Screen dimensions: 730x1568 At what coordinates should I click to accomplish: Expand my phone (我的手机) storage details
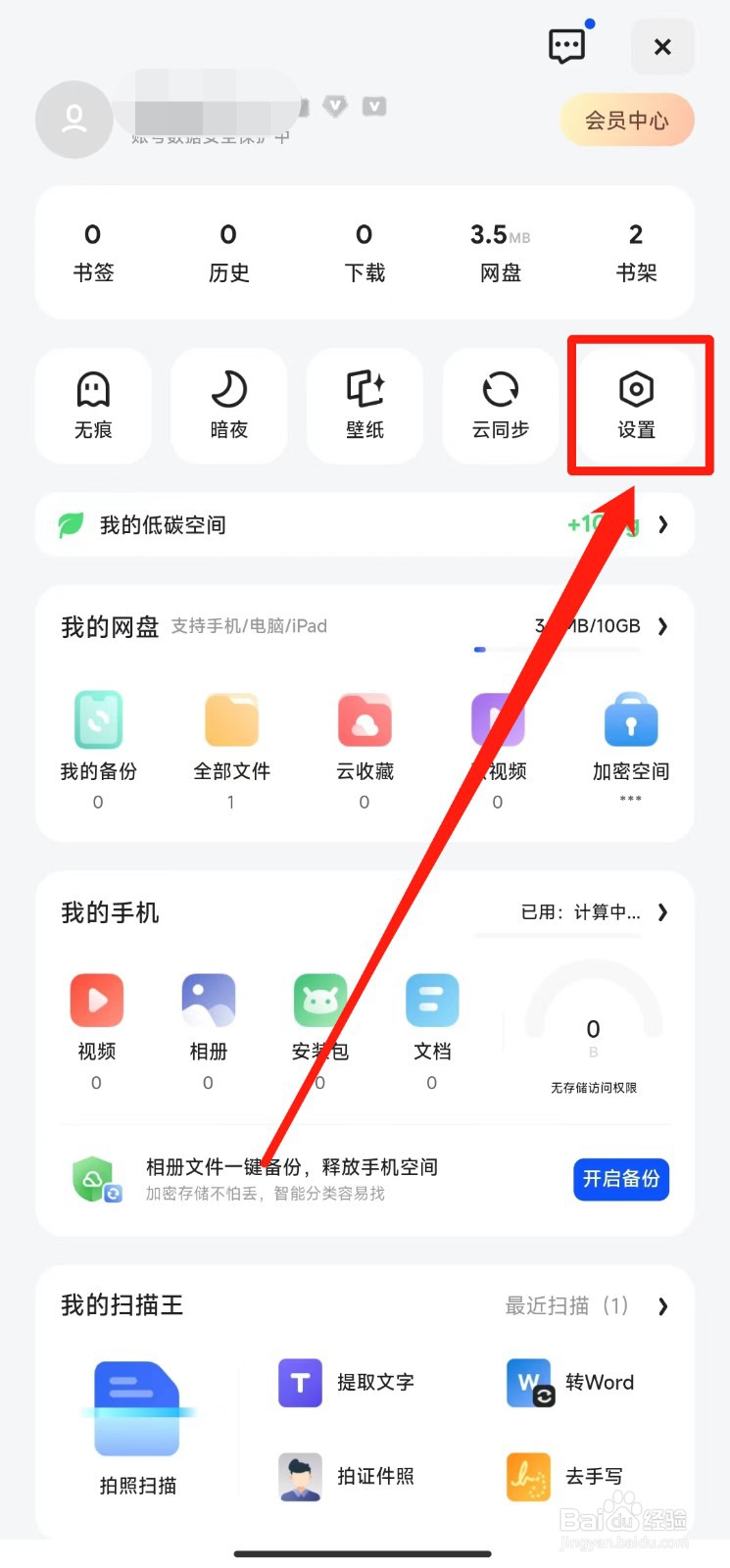(x=662, y=912)
